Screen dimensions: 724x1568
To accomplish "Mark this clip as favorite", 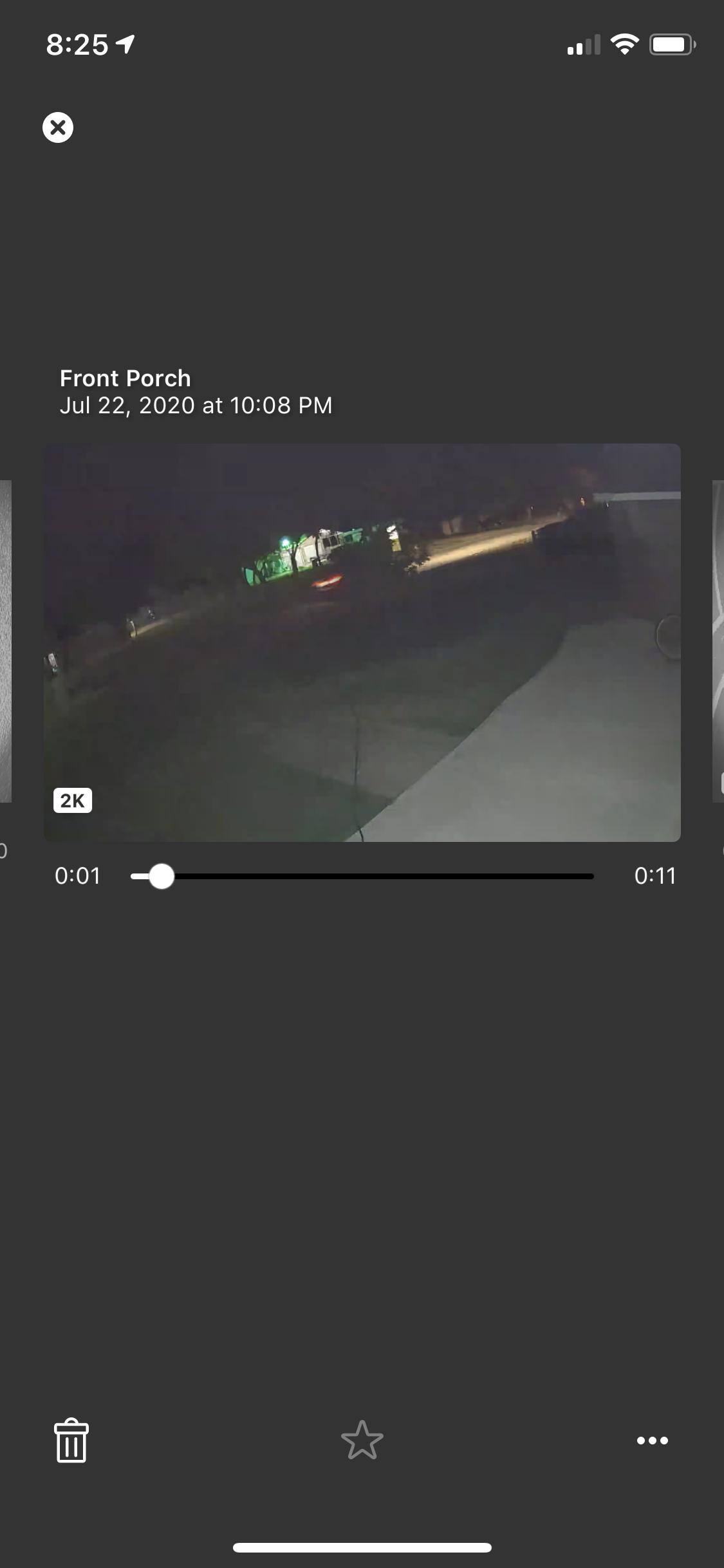I will [x=362, y=1441].
